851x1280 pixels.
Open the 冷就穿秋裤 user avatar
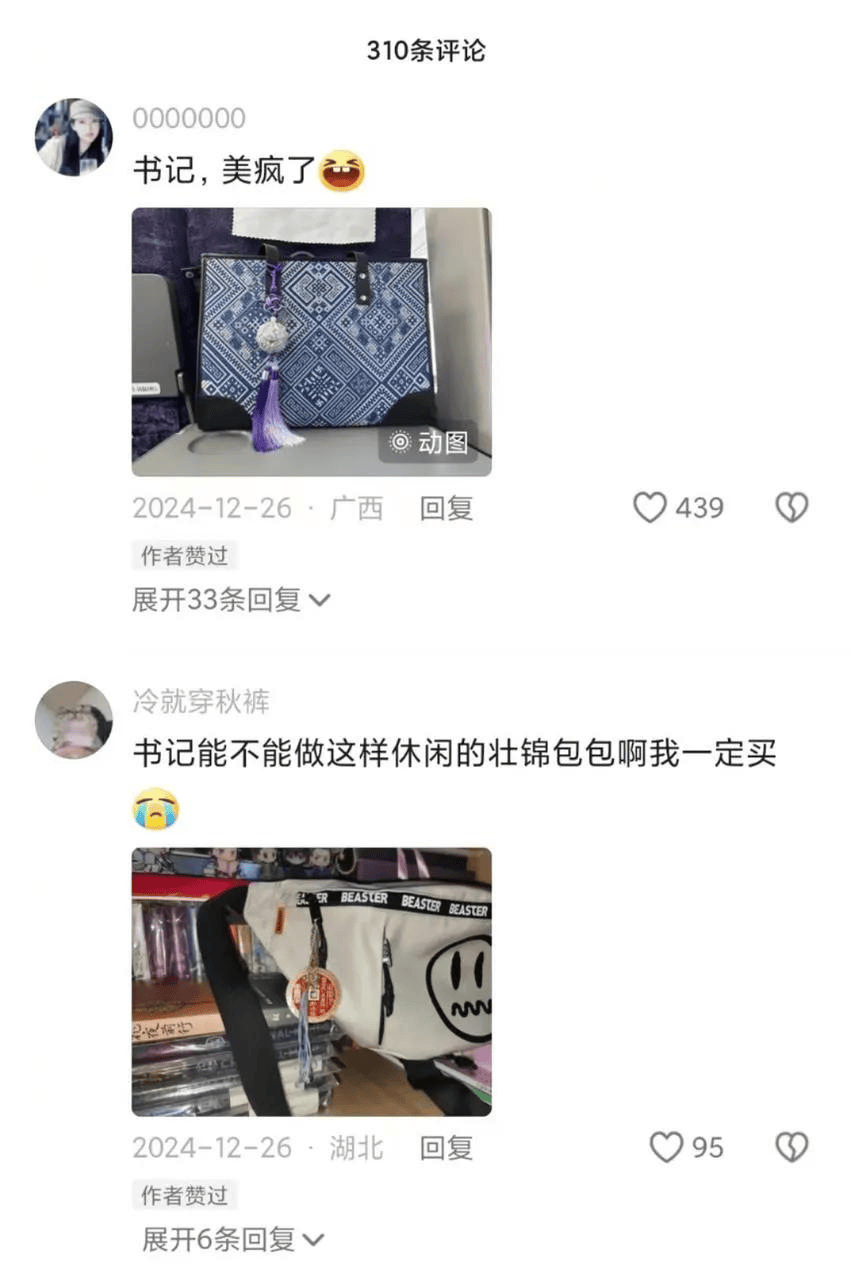[73, 720]
